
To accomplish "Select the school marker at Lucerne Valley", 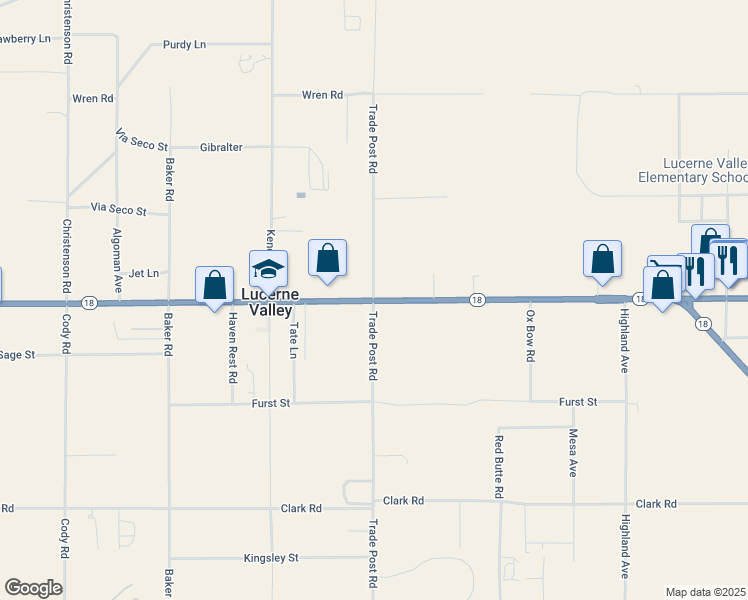I will tap(268, 270).
